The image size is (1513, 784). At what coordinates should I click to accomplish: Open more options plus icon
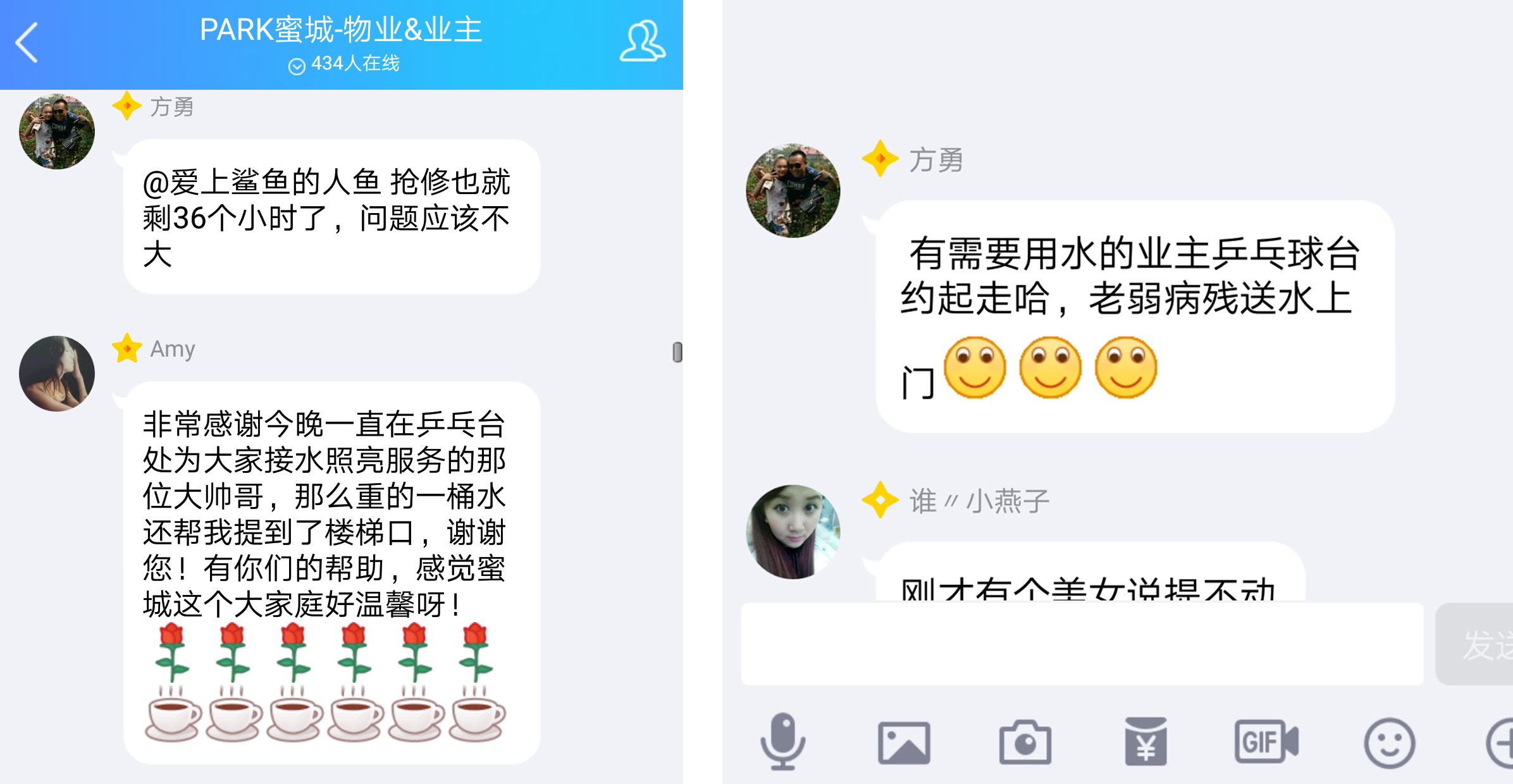coord(1500,743)
